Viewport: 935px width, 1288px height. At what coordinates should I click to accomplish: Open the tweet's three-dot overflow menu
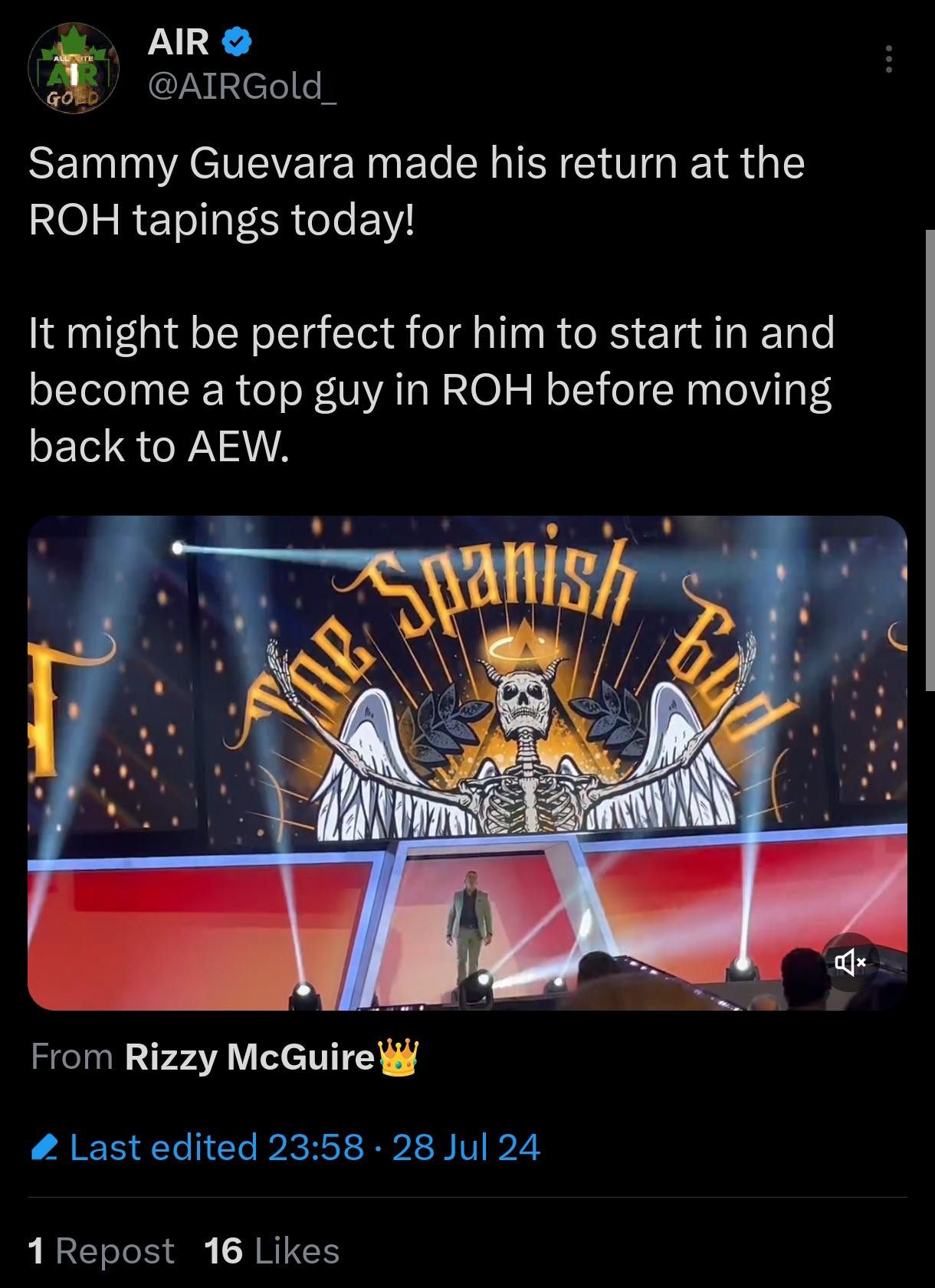pyautogui.click(x=888, y=59)
